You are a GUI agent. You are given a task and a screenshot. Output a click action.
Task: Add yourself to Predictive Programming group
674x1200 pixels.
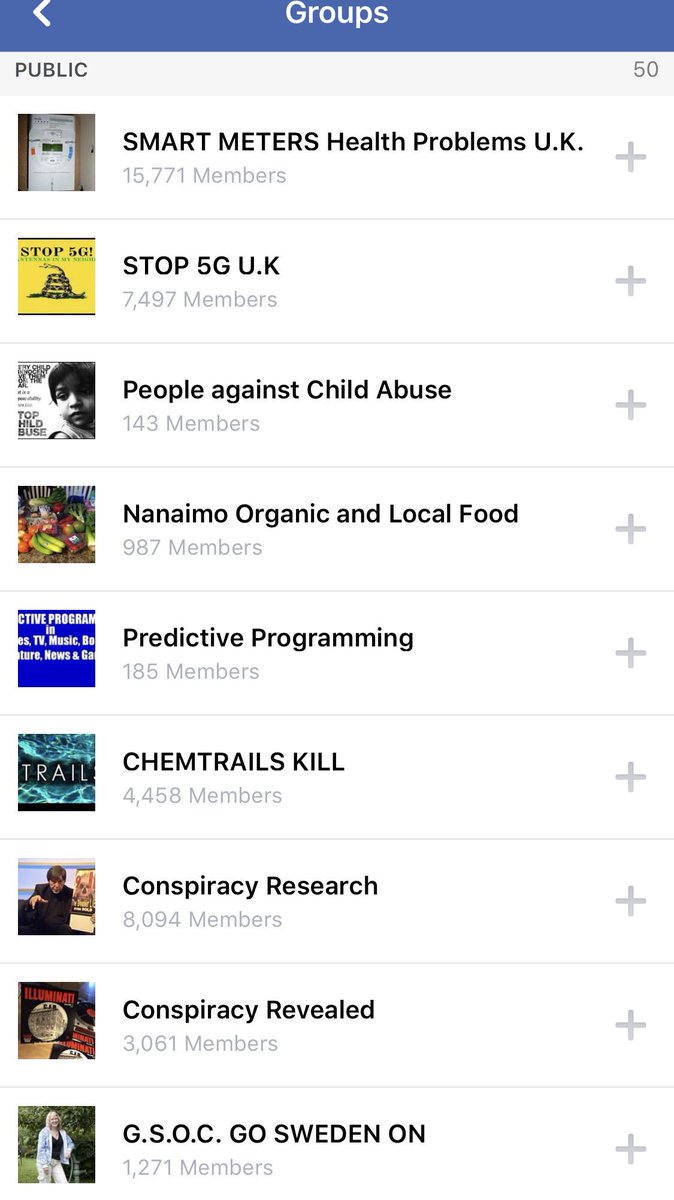click(630, 653)
